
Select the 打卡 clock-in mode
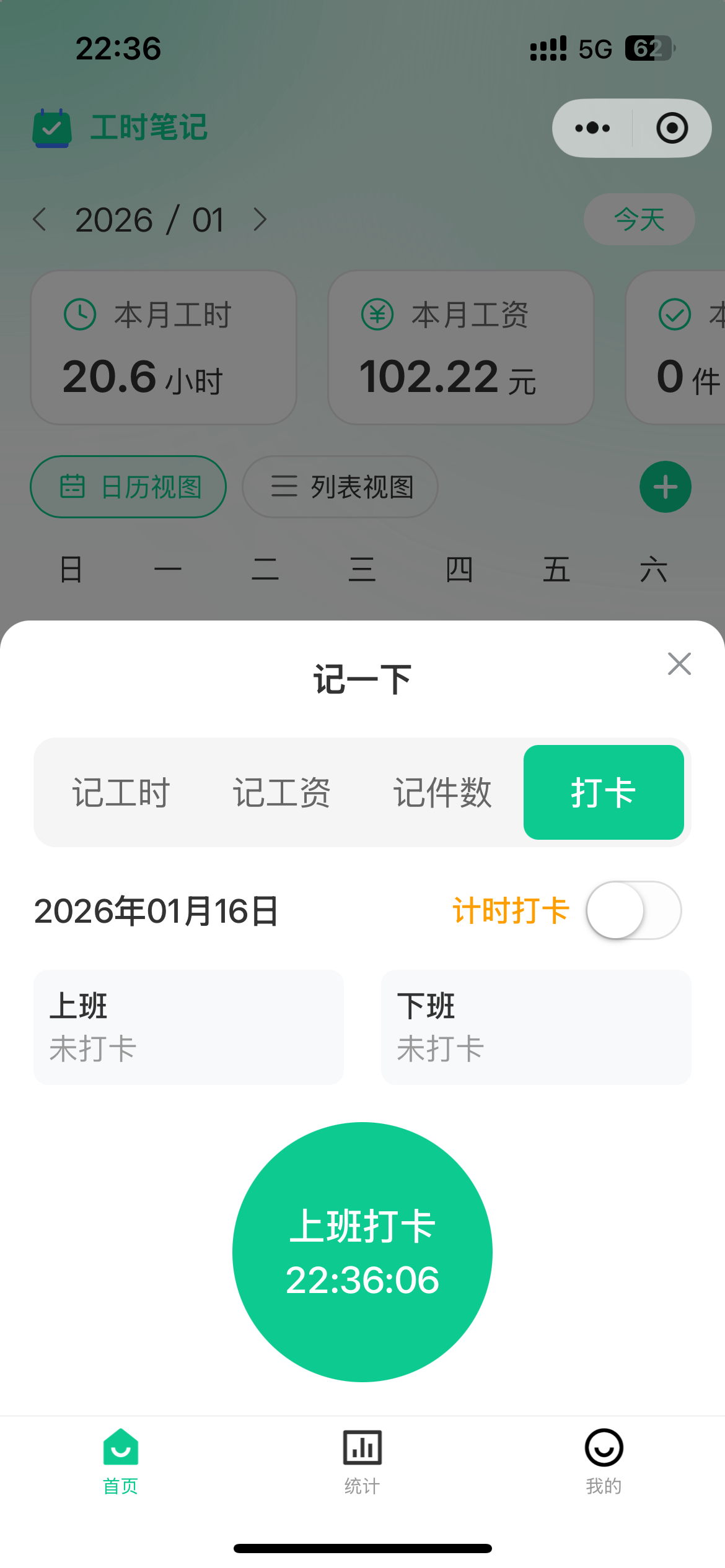(x=603, y=792)
